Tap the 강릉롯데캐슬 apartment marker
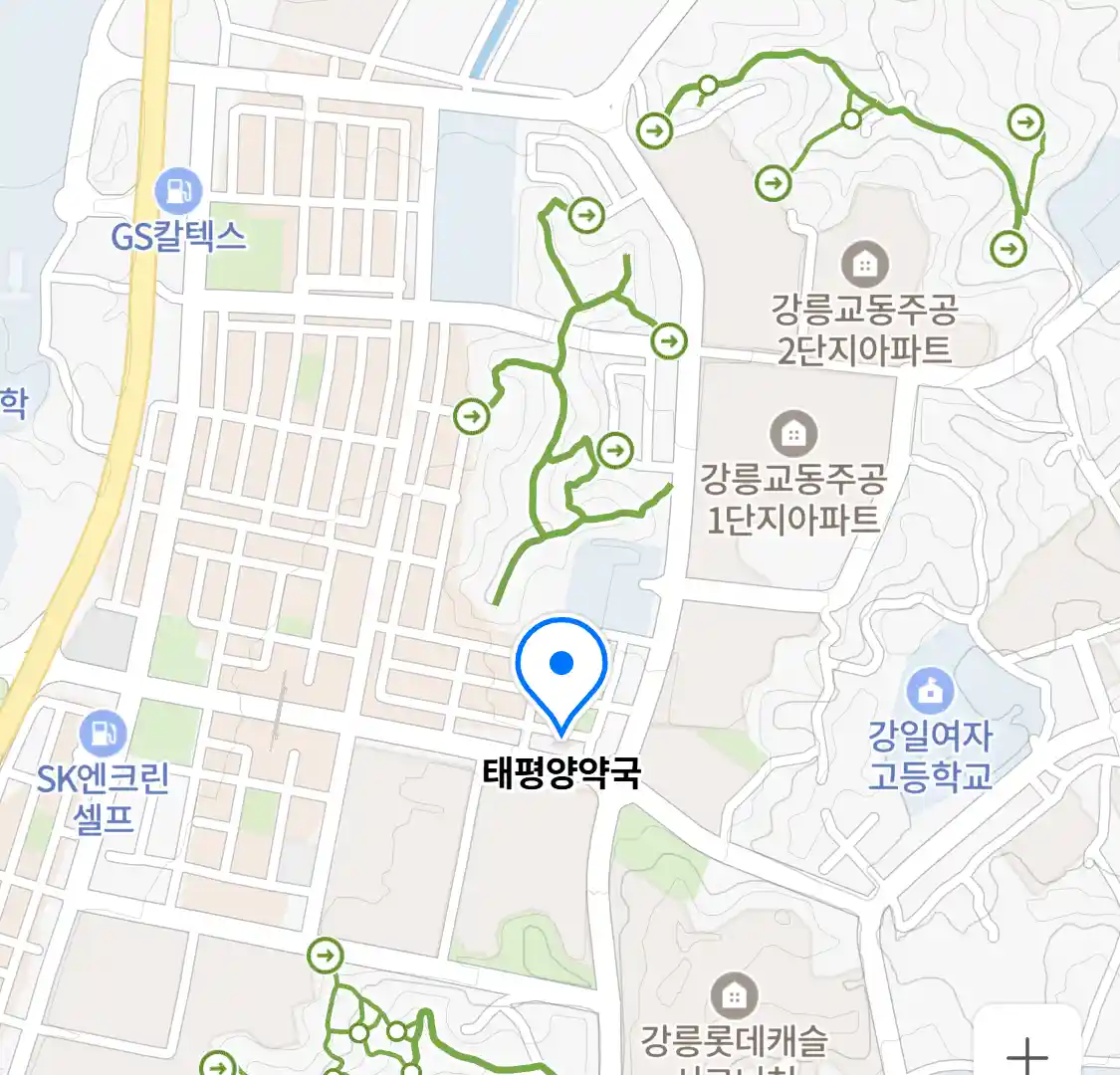 click(734, 995)
